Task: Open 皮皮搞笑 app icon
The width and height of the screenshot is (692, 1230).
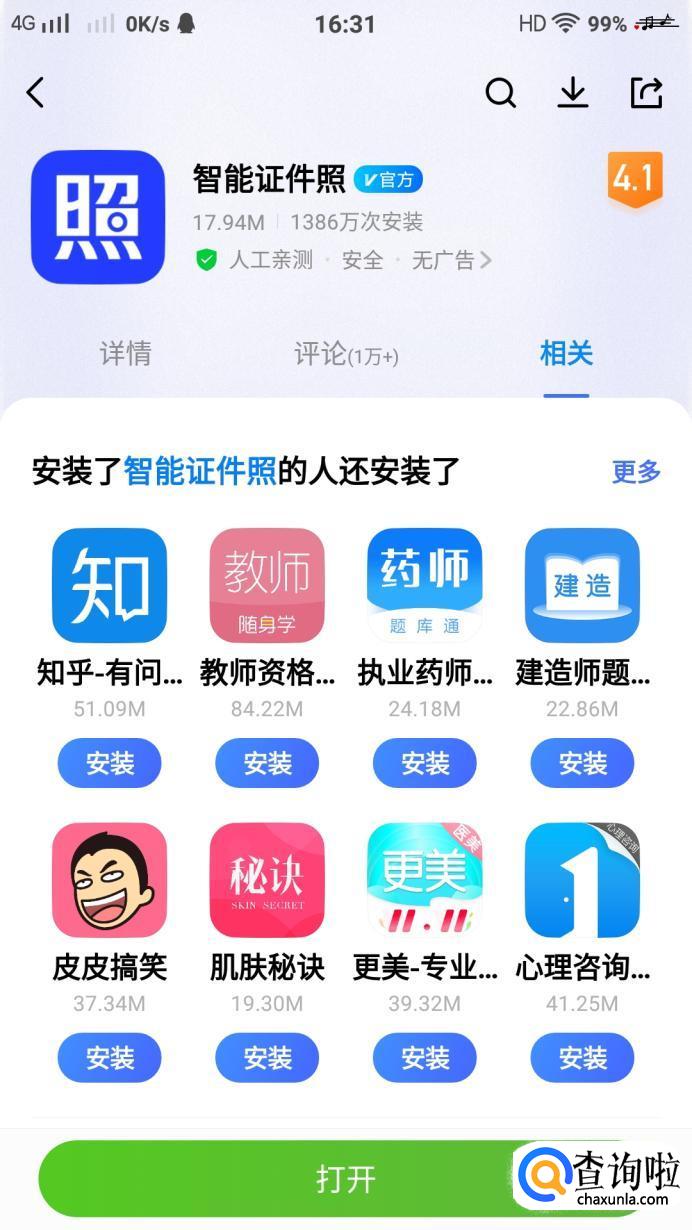Action: [x=109, y=880]
